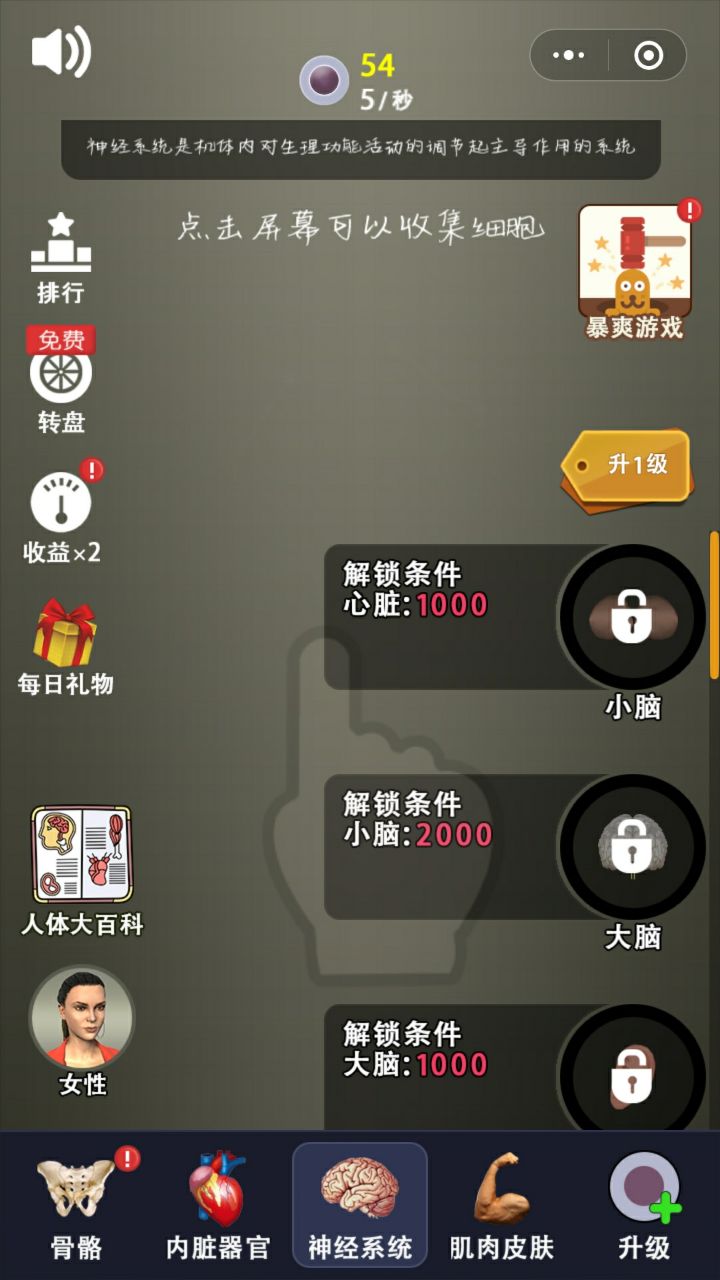Claim the 每日礼物 daily gift
Image resolution: width=720 pixels, height=1280 pixels.
pos(65,645)
